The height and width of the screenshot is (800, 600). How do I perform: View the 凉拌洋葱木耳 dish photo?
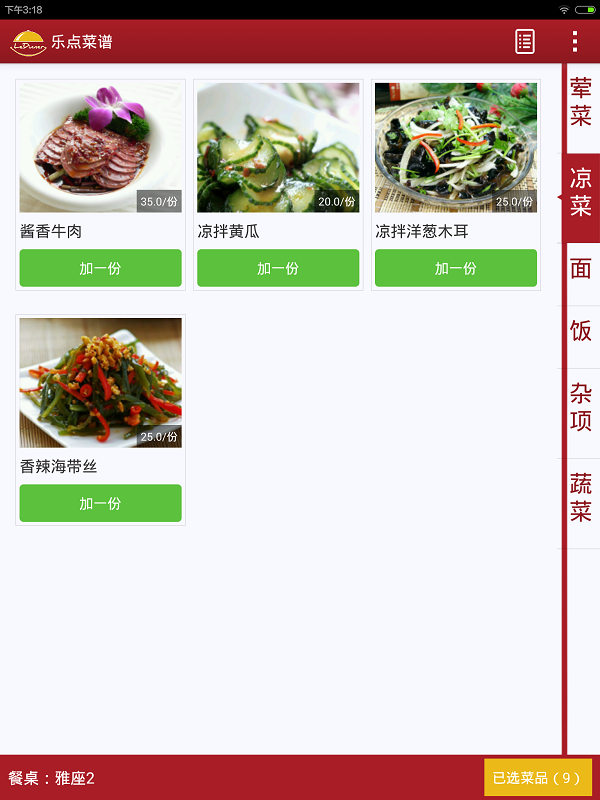(x=456, y=147)
